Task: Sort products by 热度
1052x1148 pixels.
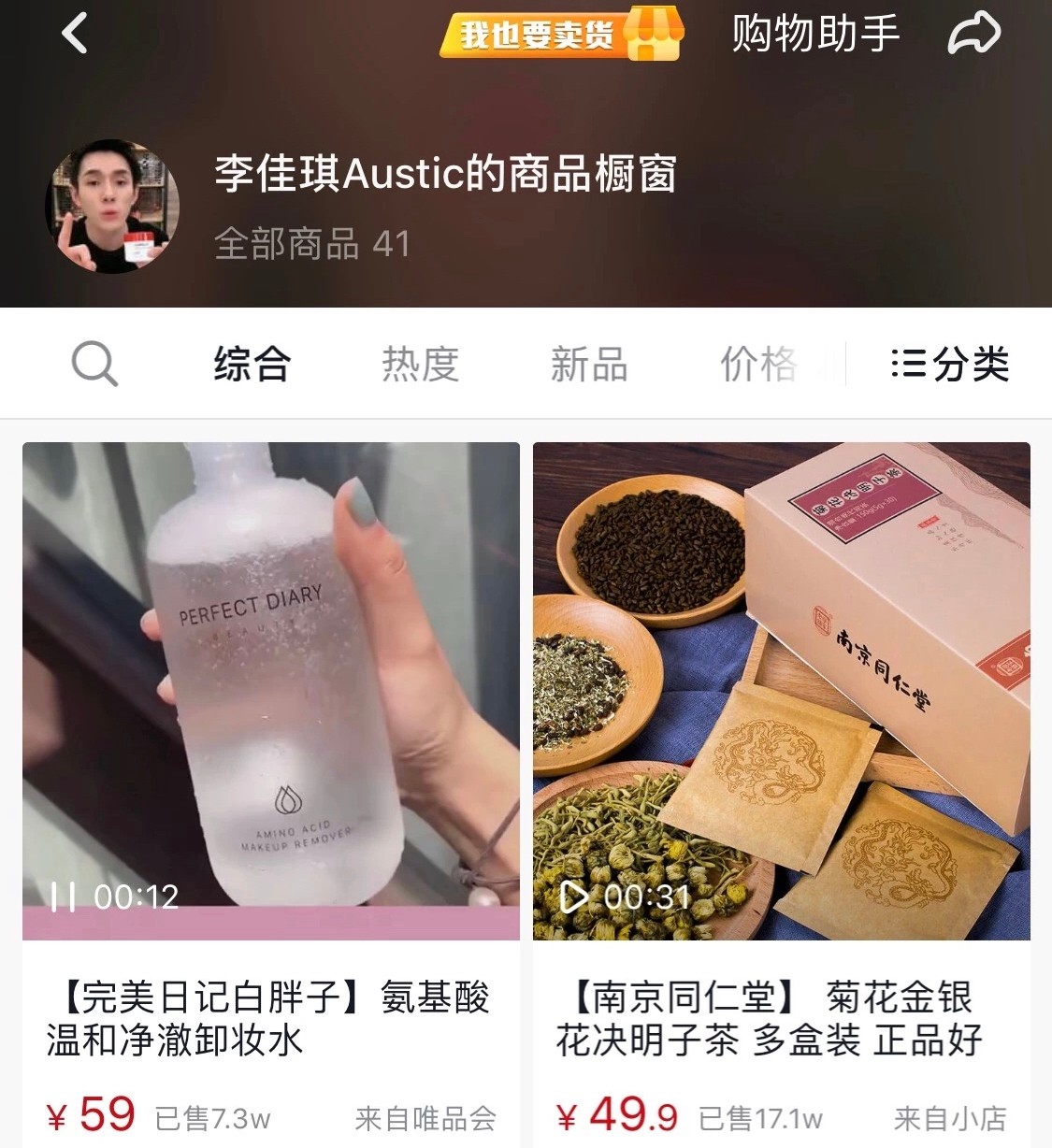Action: coord(420,364)
